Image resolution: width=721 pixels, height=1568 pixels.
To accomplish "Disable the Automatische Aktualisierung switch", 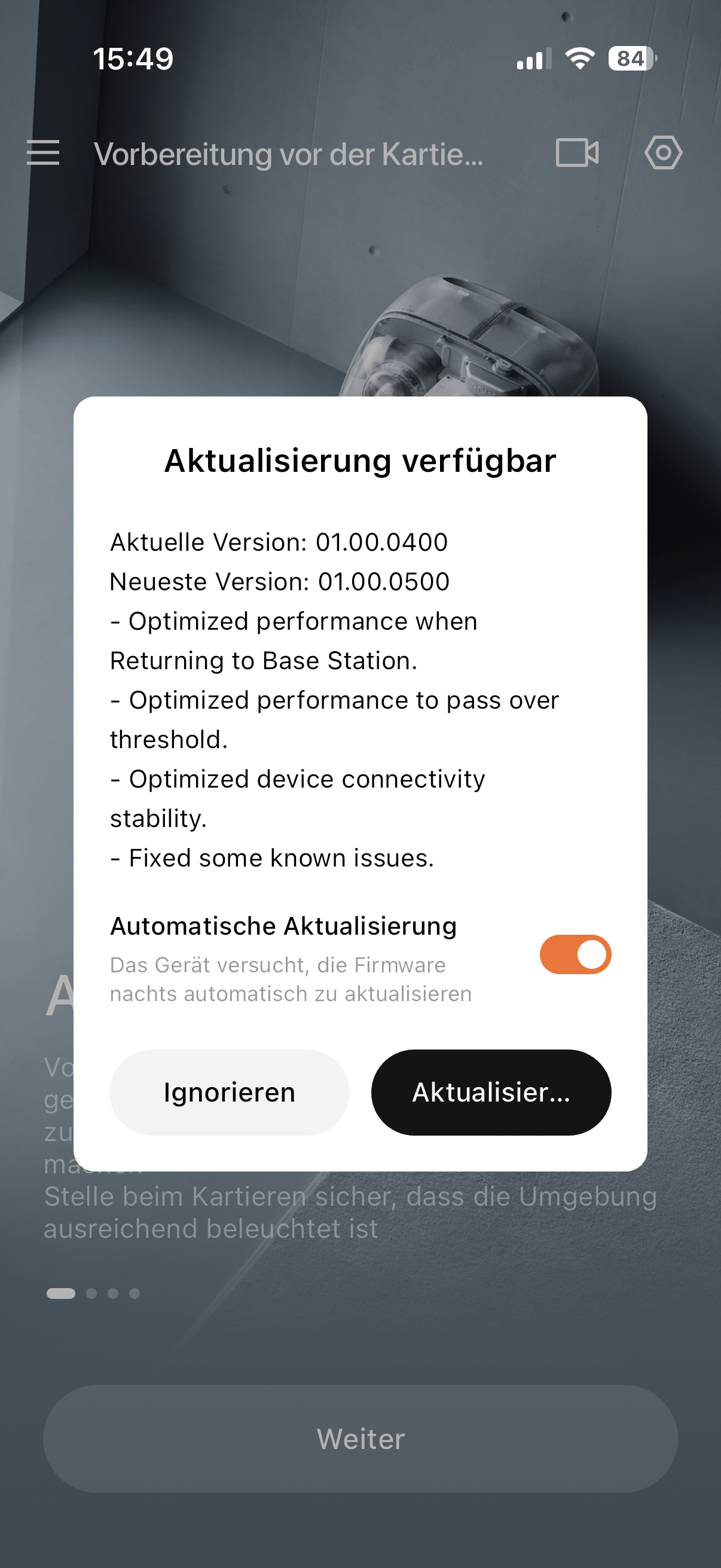I will click(575, 954).
